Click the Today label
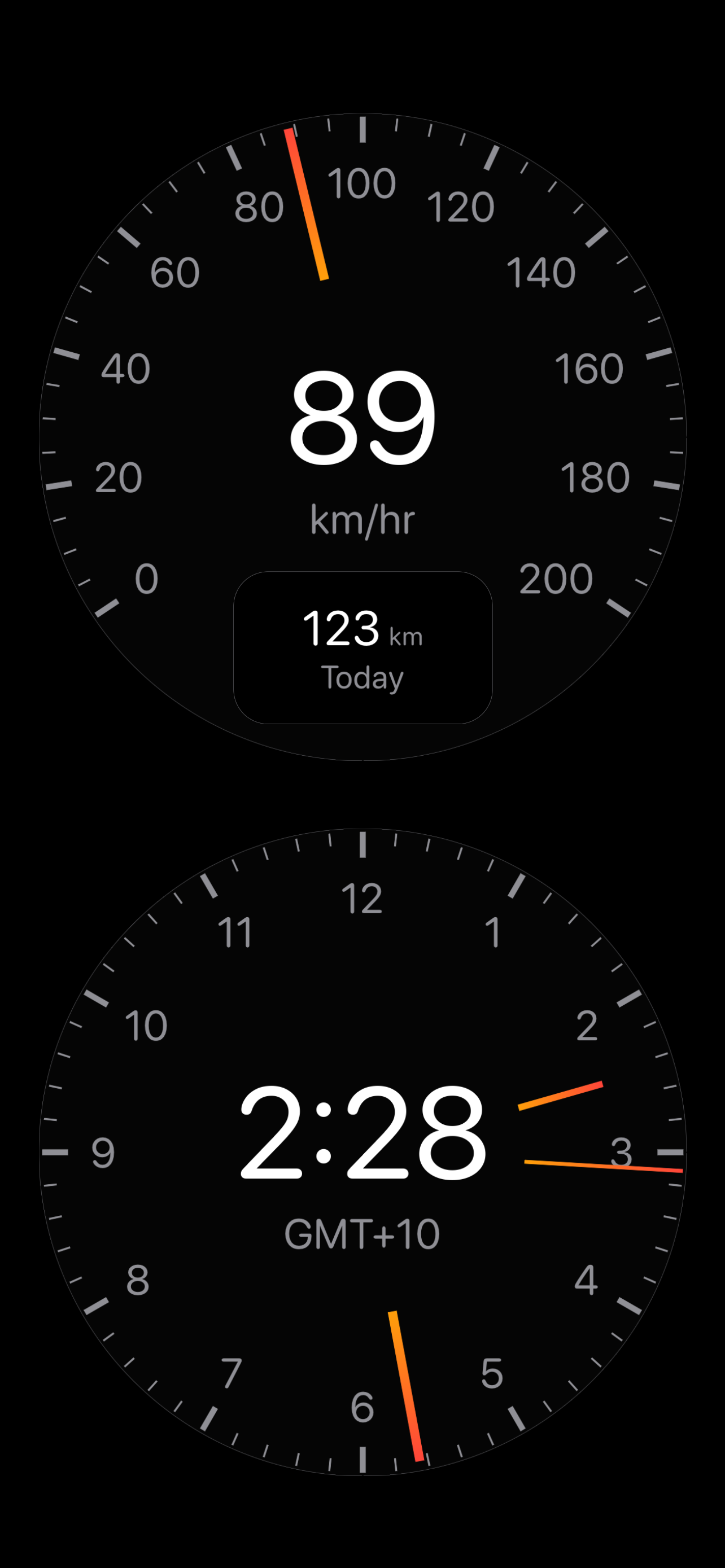The width and height of the screenshot is (725, 1568). pos(363,677)
